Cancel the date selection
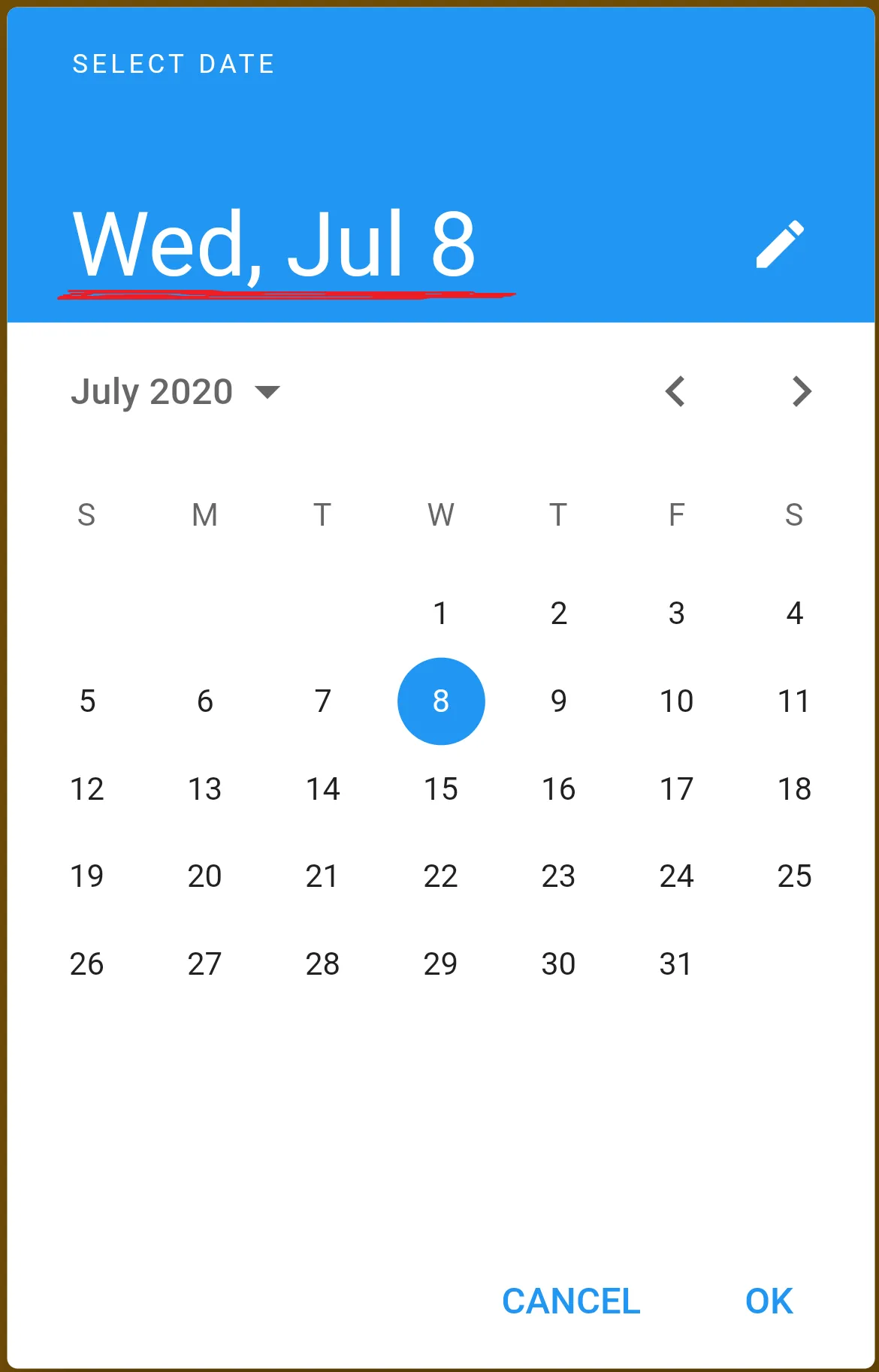This screenshot has height=1372, width=879. [571, 1301]
